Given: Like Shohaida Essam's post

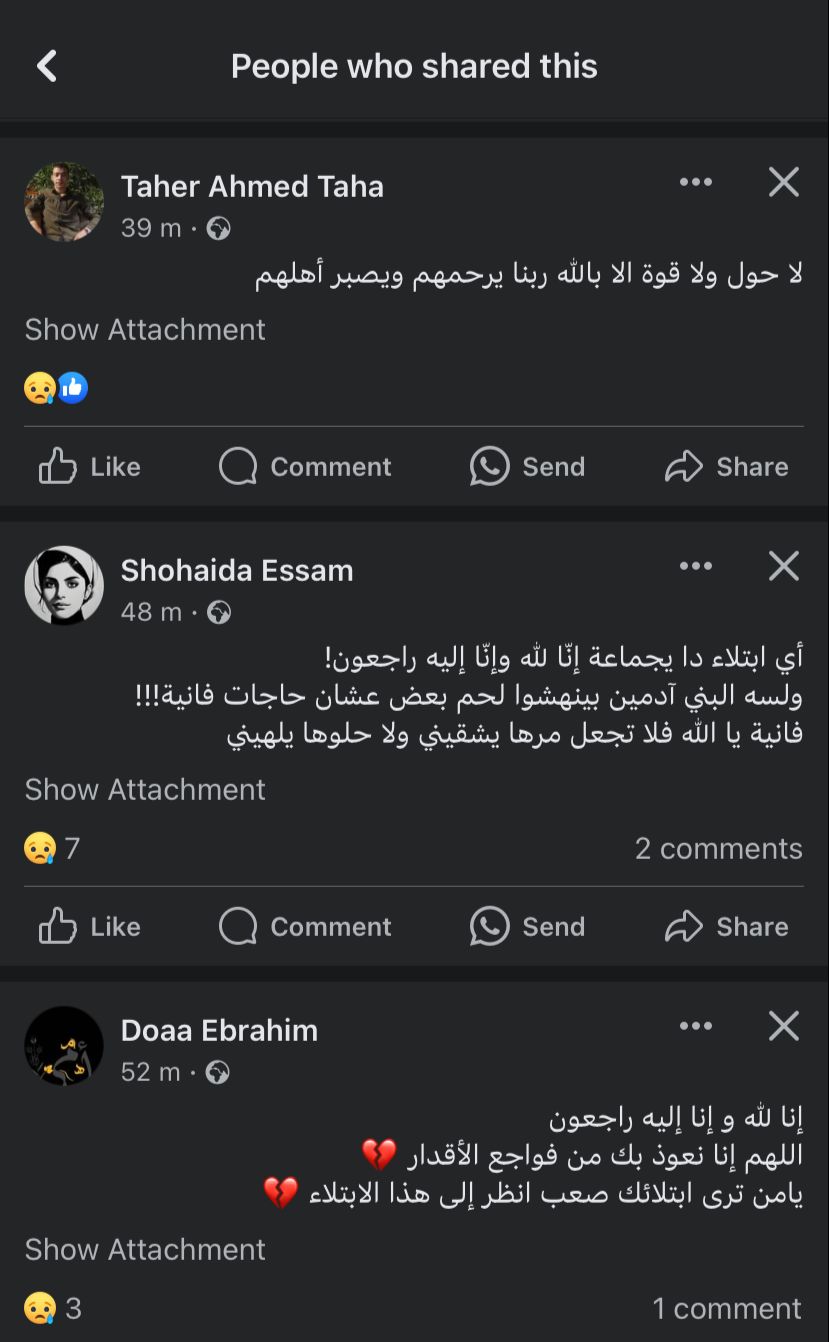Looking at the screenshot, I should pos(90,926).
